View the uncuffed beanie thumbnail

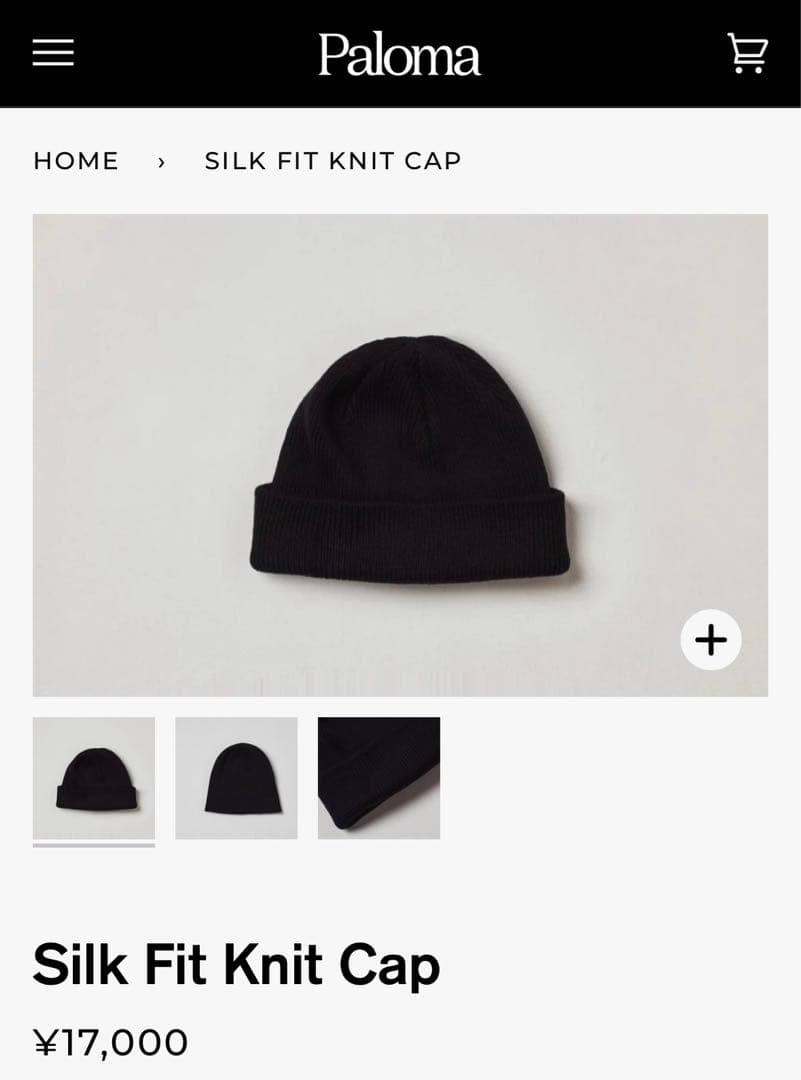pos(236,778)
